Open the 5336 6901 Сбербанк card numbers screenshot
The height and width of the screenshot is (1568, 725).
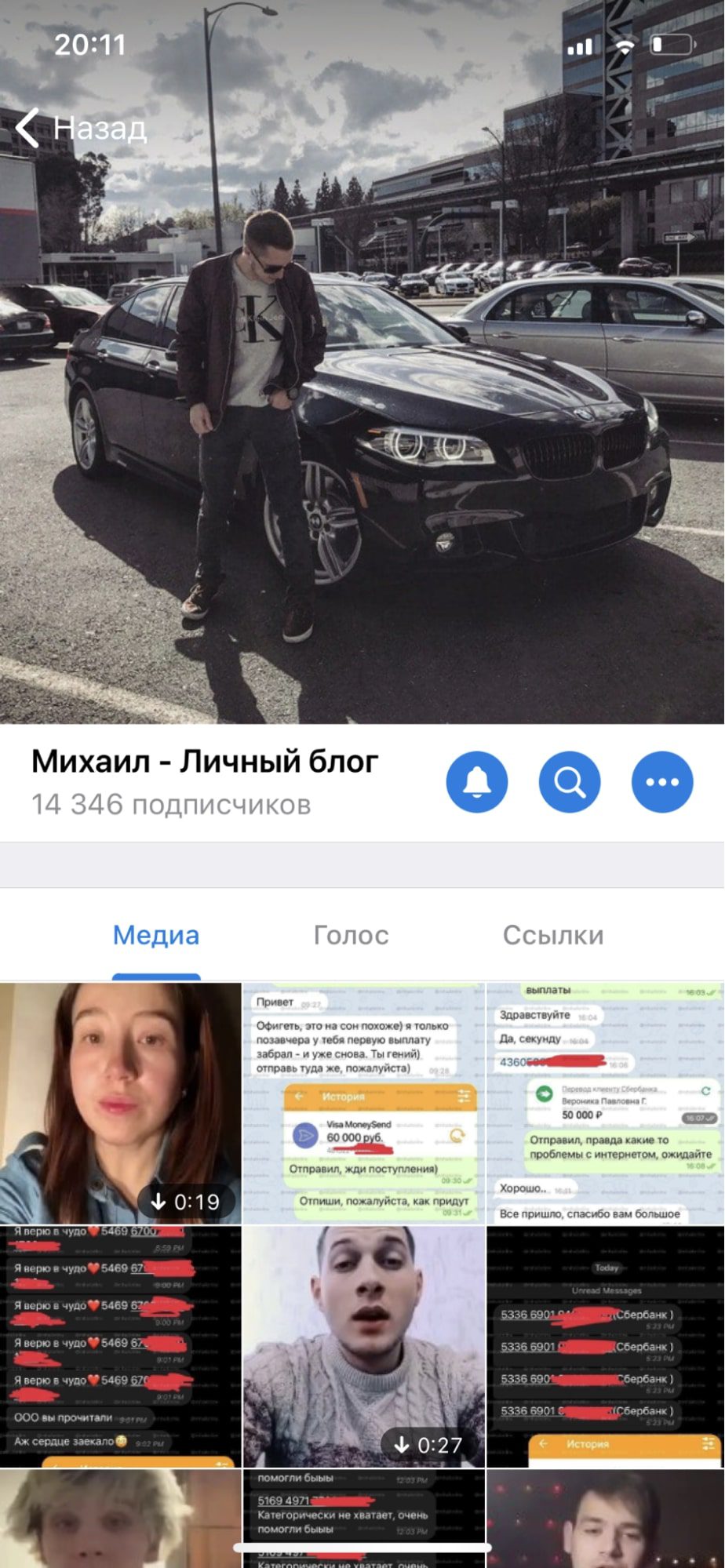(606, 1346)
